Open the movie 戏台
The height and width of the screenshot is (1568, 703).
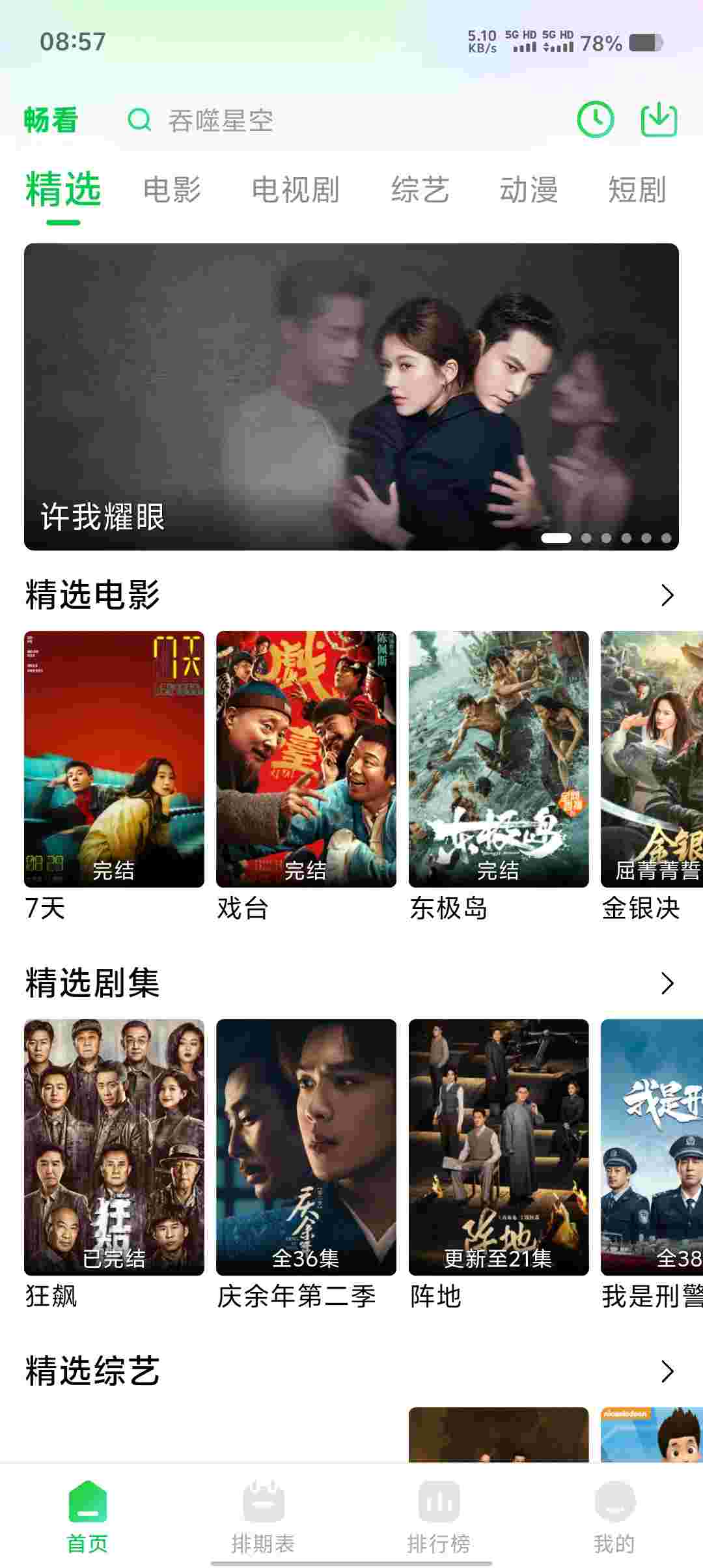[306, 759]
